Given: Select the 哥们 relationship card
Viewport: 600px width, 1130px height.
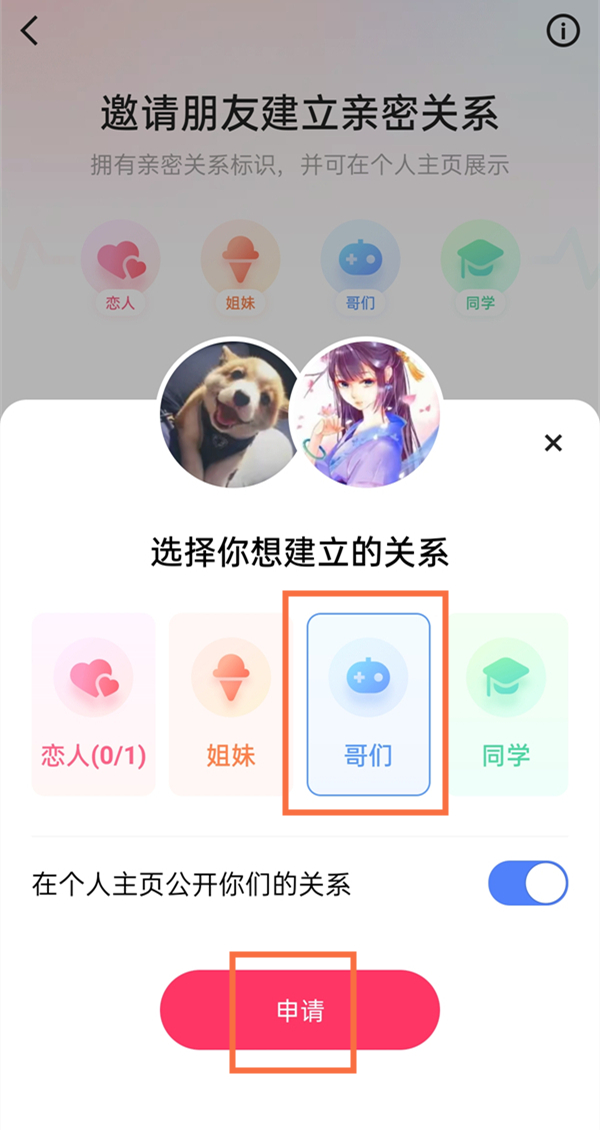Looking at the screenshot, I should point(368,704).
